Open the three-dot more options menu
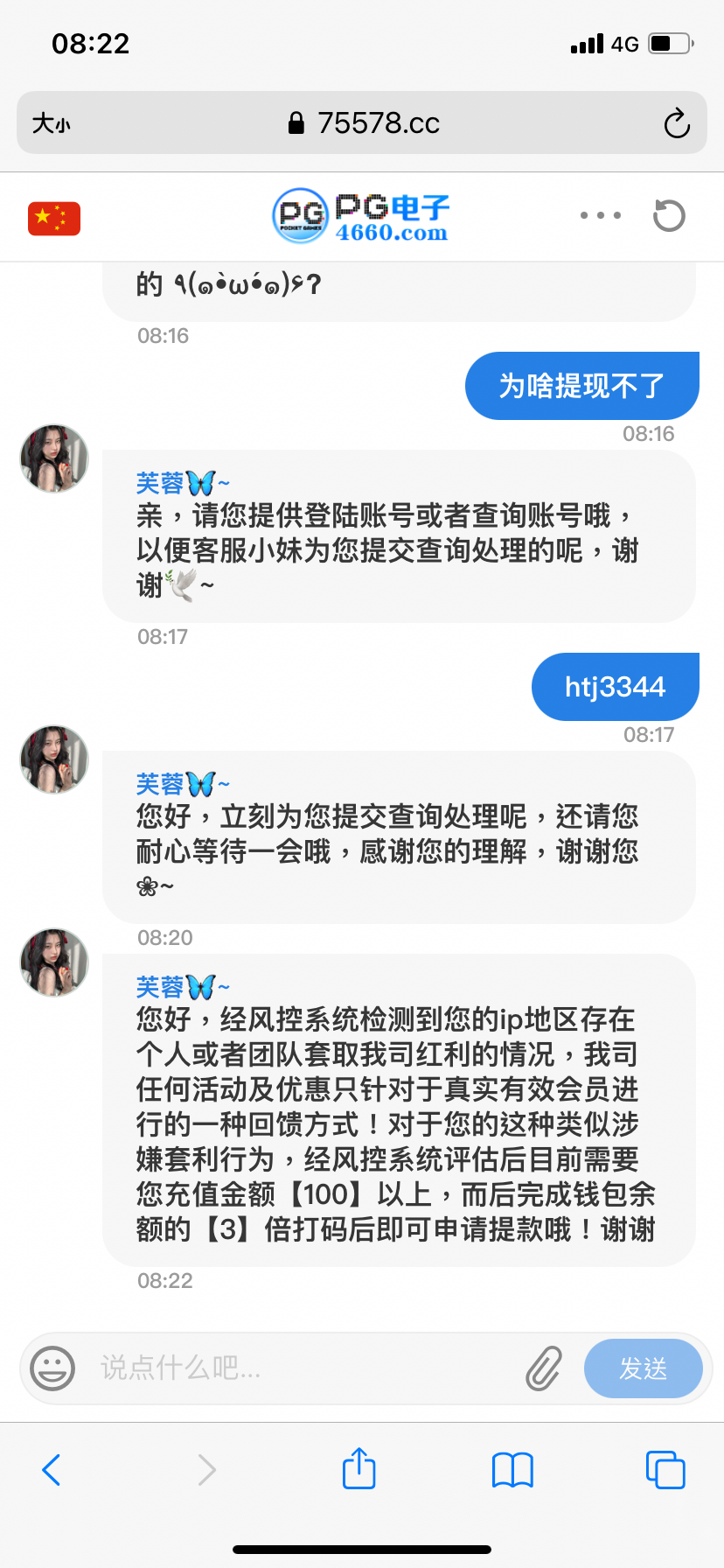This screenshot has height=1568, width=724. (600, 215)
